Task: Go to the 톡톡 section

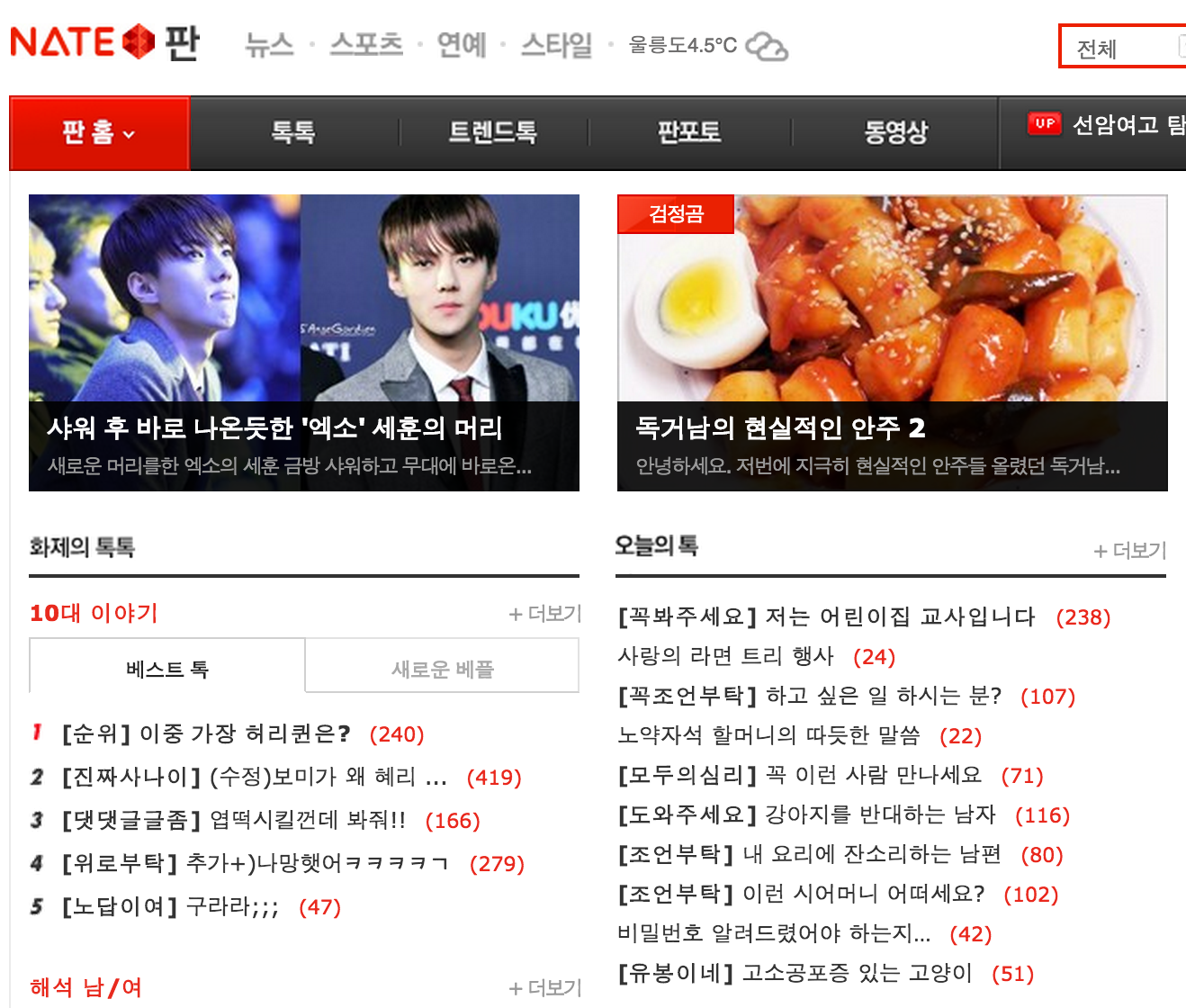Action: (293, 132)
